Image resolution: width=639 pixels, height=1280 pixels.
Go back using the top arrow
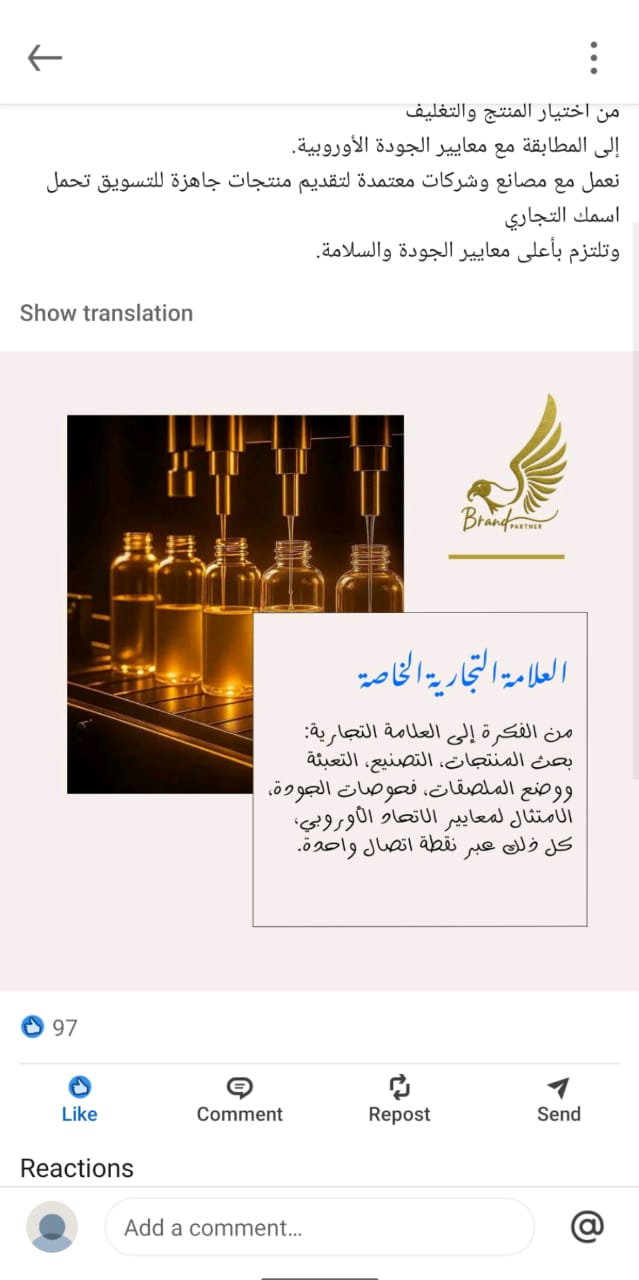tap(45, 58)
